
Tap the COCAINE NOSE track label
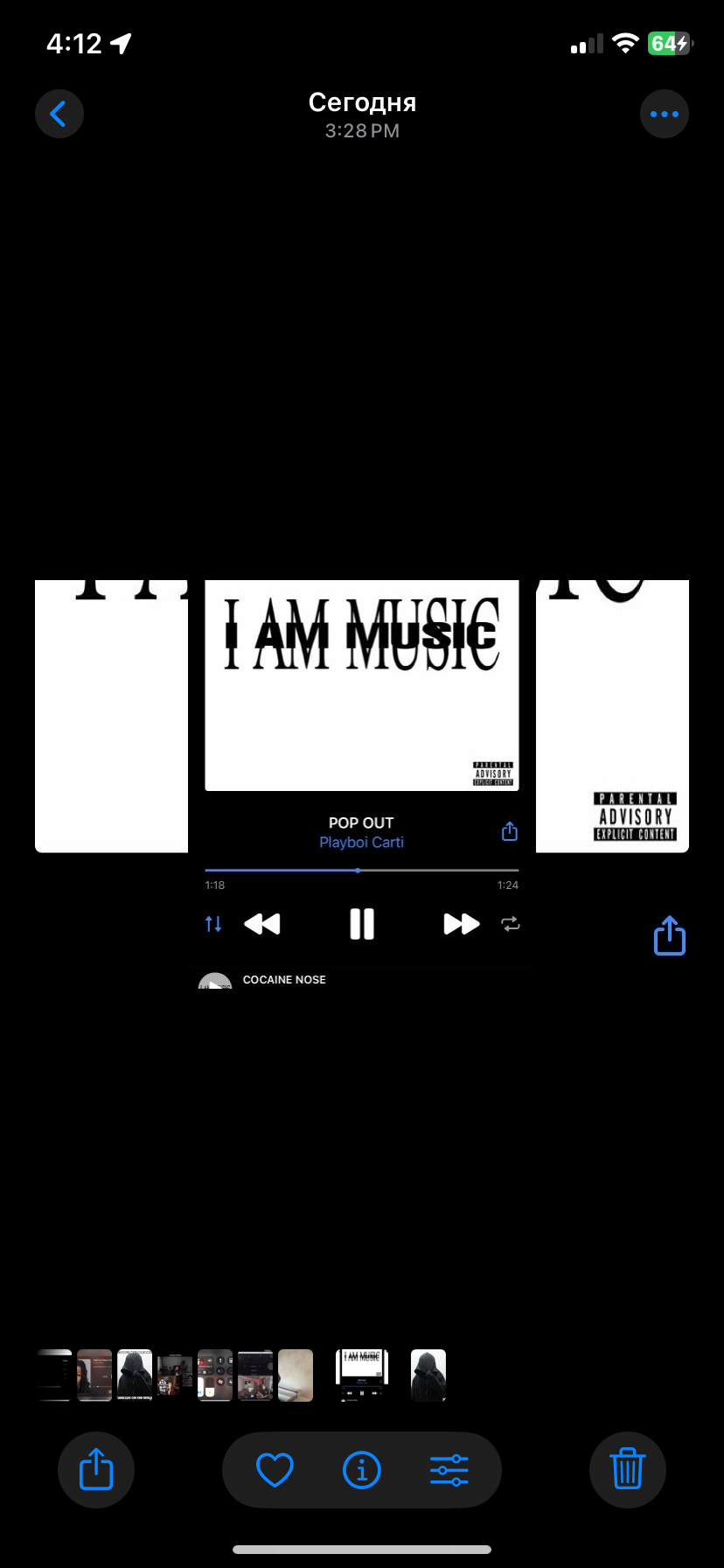[x=283, y=979]
